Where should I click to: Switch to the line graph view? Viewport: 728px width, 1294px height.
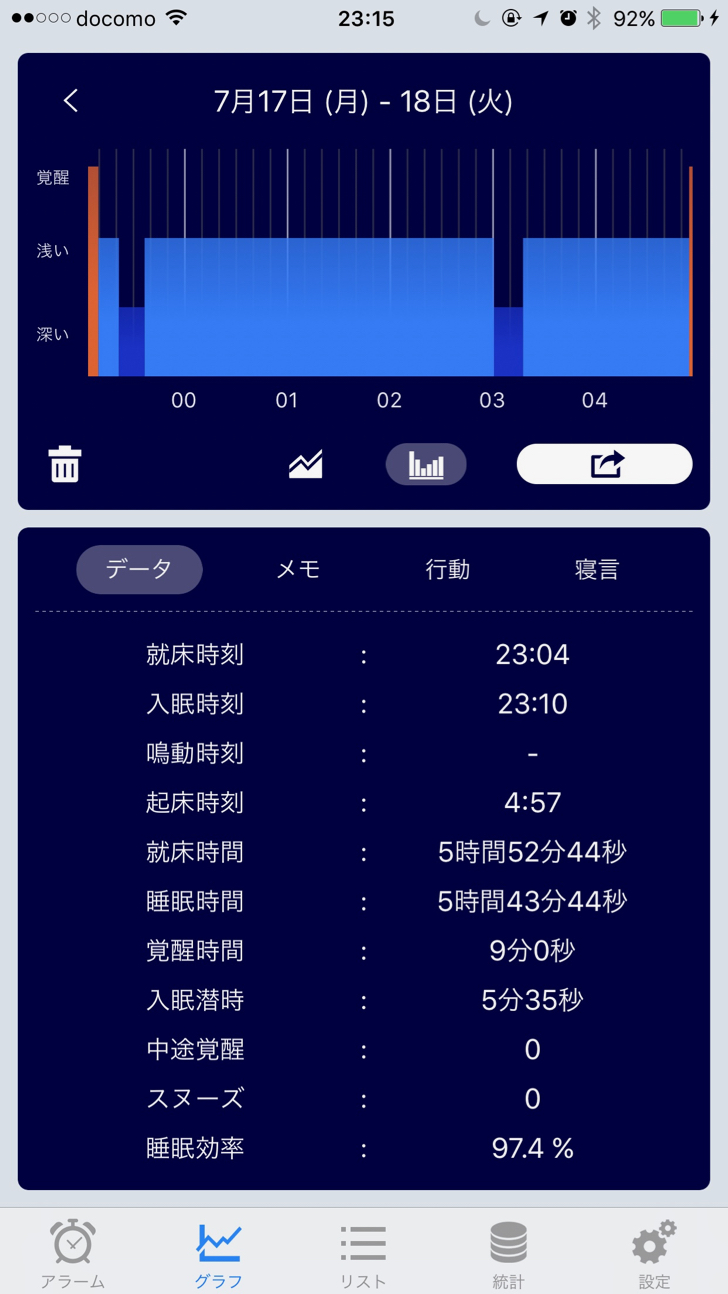(x=306, y=464)
